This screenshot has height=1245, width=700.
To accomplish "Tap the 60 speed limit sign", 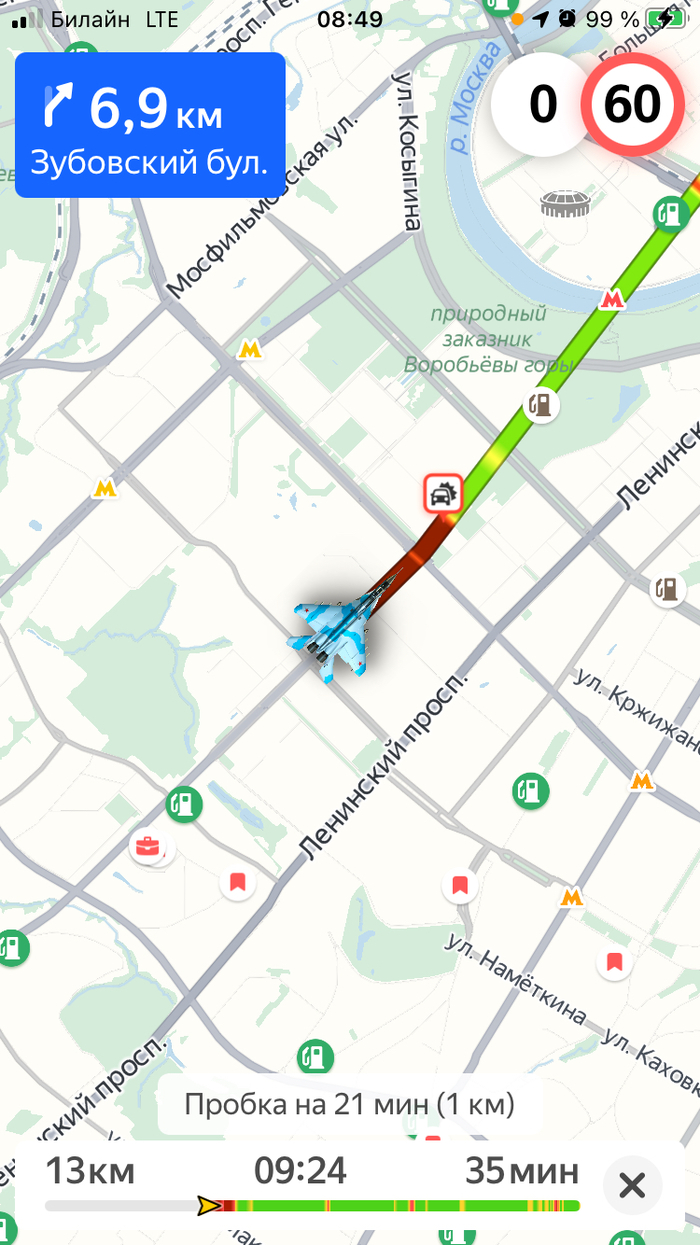I will pos(632,104).
